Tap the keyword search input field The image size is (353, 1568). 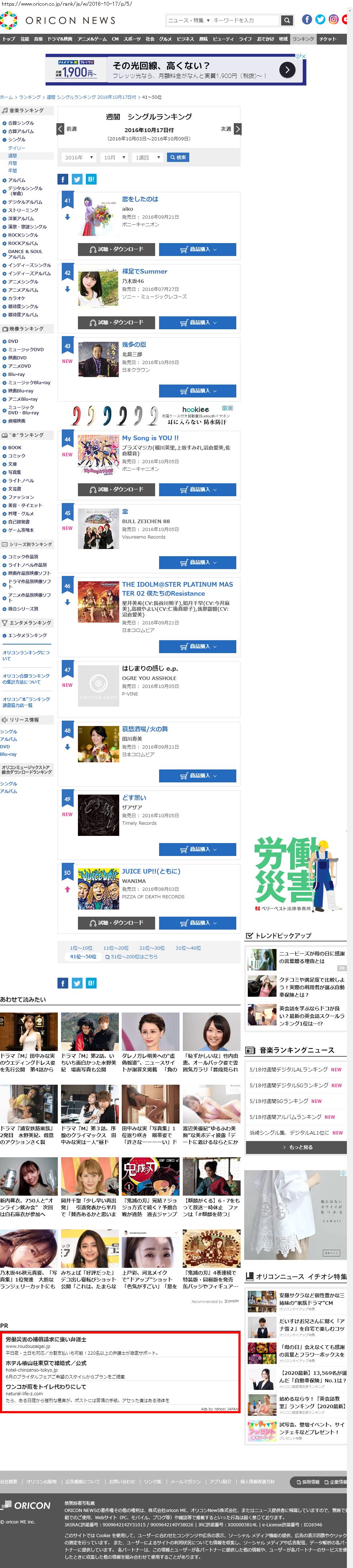(x=243, y=20)
